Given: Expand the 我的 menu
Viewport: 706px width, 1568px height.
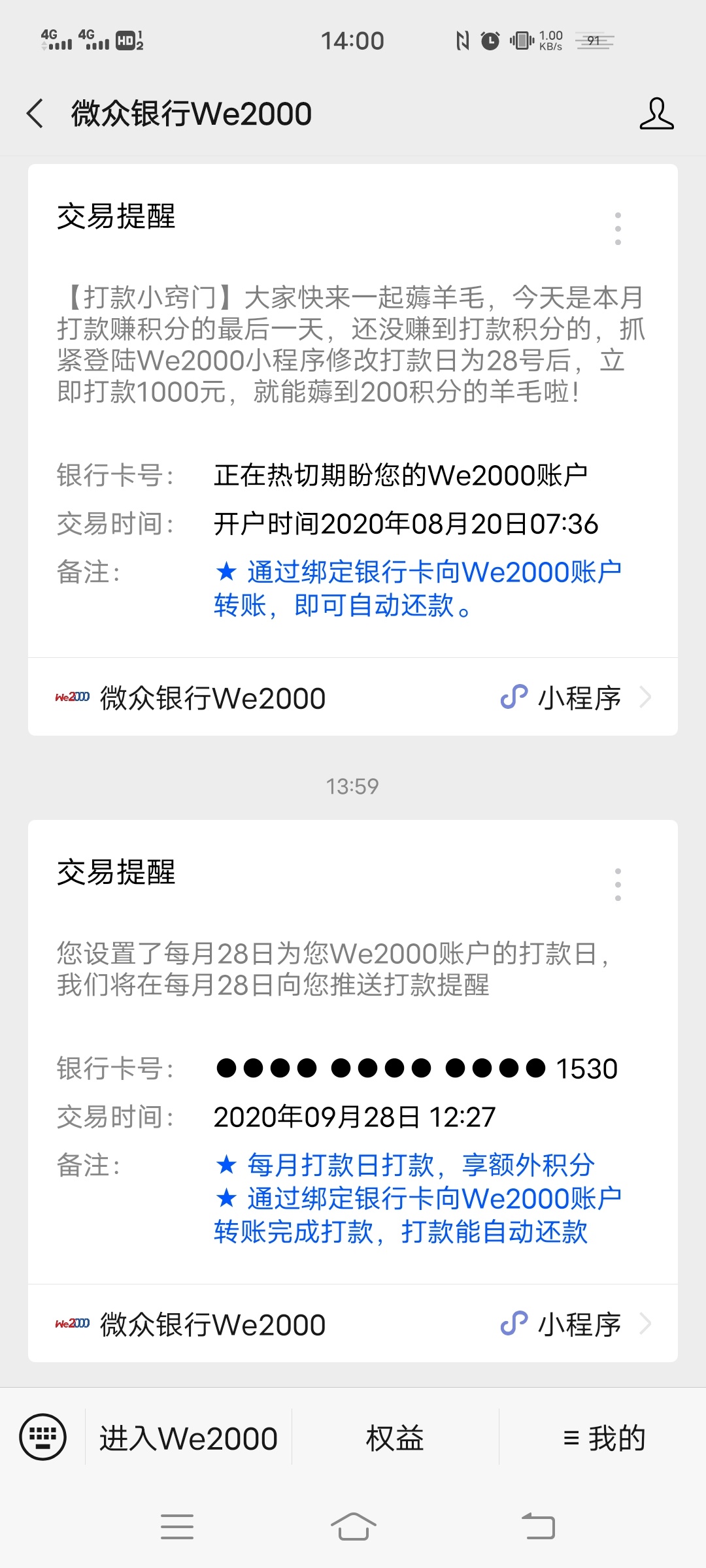Looking at the screenshot, I should pyautogui.click(x=603, y=1438).
